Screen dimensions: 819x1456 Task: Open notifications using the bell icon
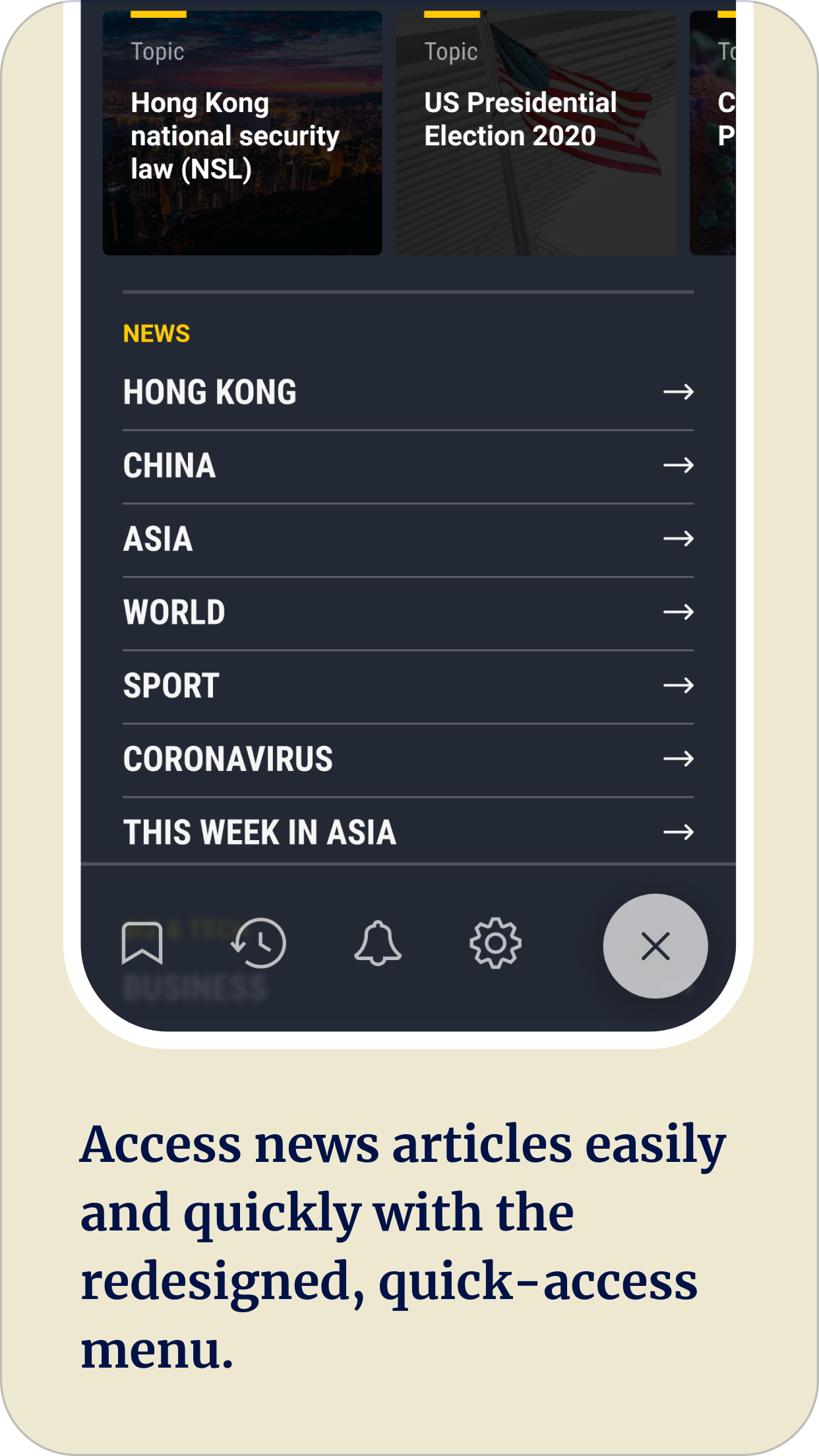pyautogui.click(x=377, y=944)
